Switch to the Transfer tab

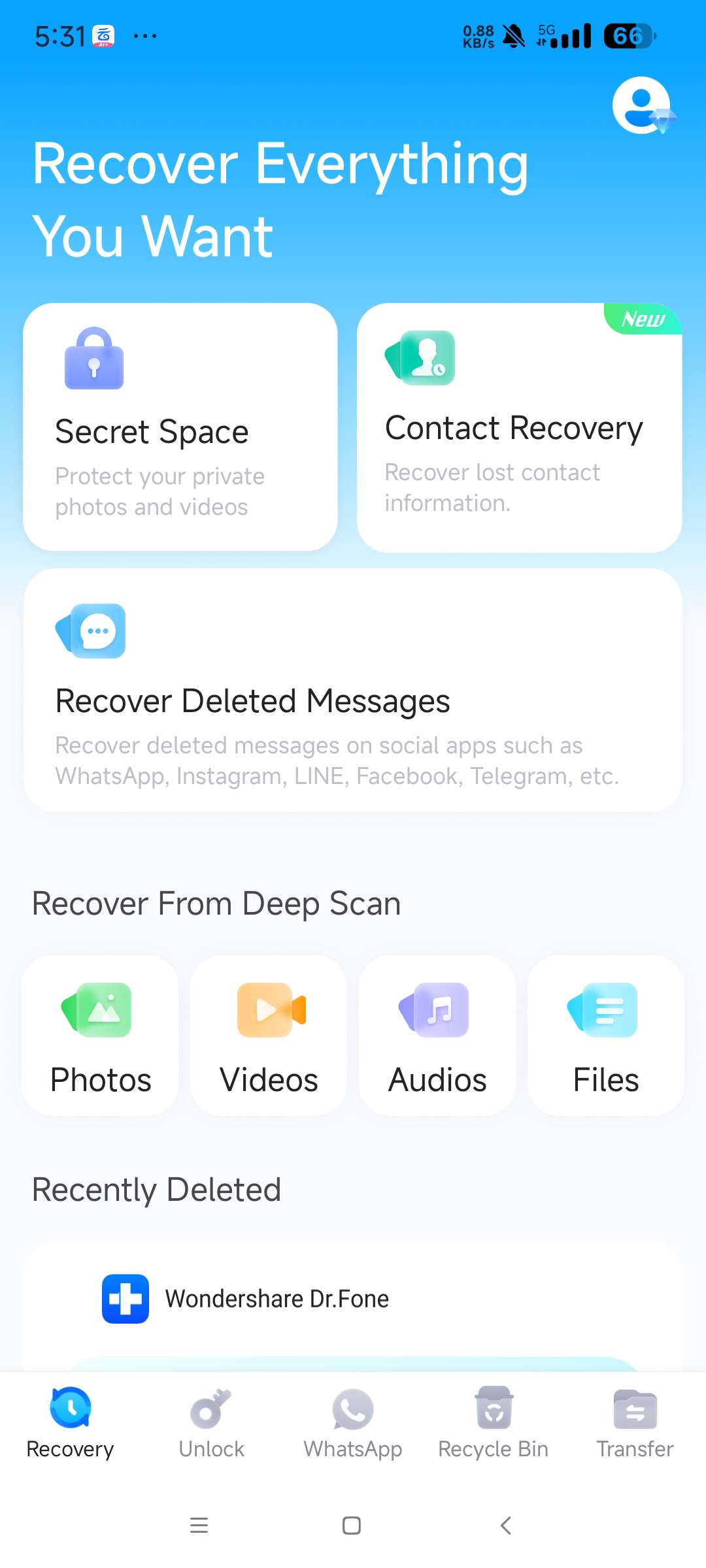(x=635, y=1423)
